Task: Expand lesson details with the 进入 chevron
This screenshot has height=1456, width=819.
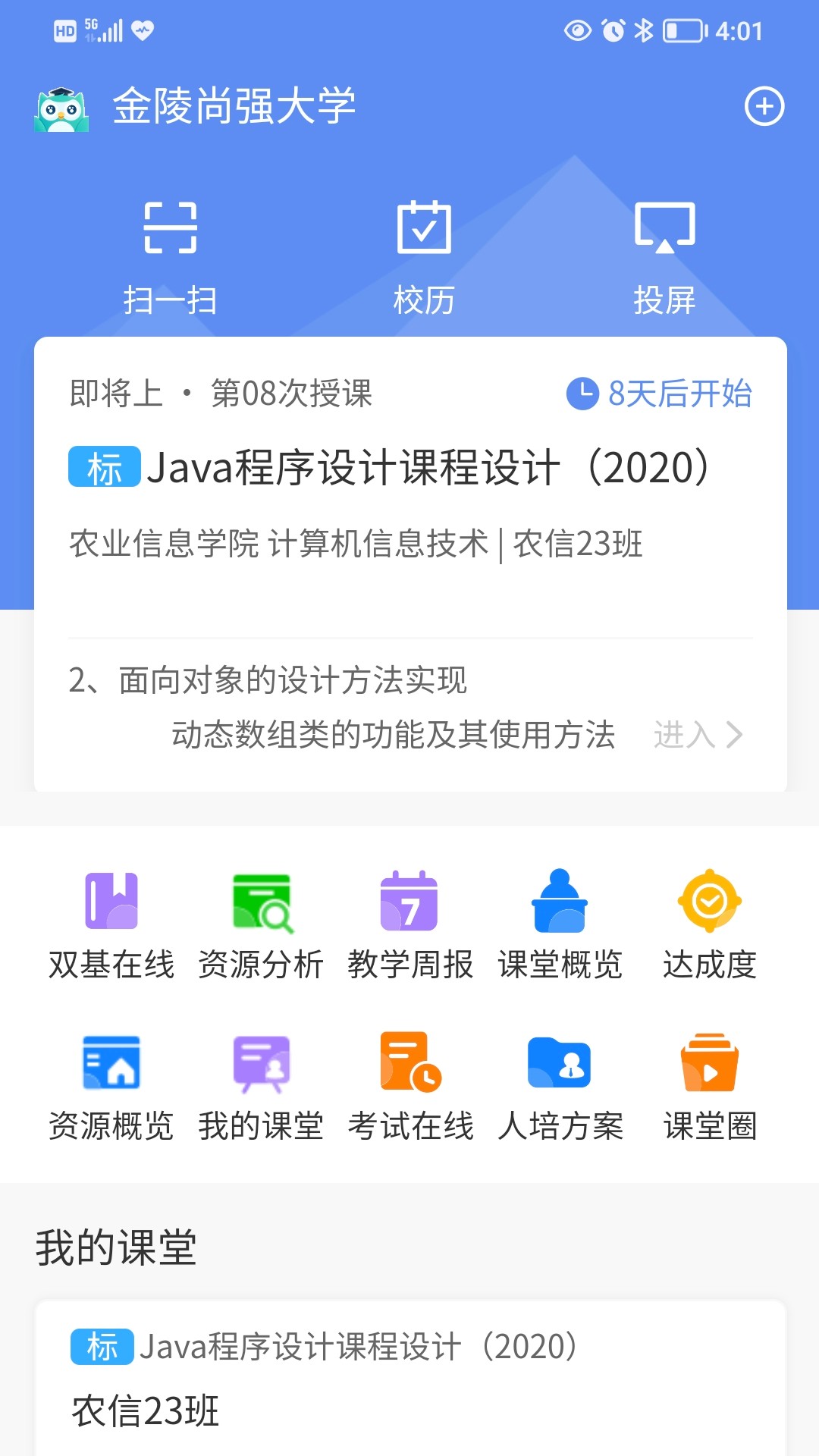Action: pyautogui.click(x=733, y=733)
